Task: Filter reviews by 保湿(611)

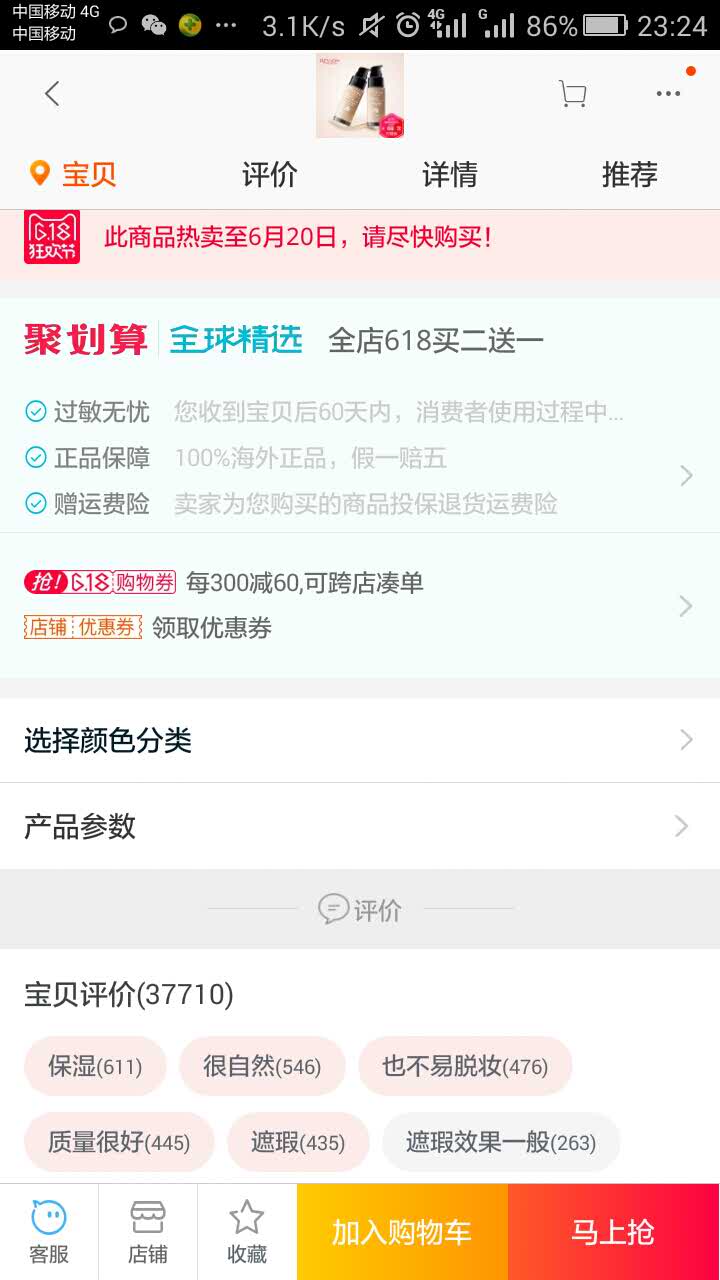Action: point(95,1066)
